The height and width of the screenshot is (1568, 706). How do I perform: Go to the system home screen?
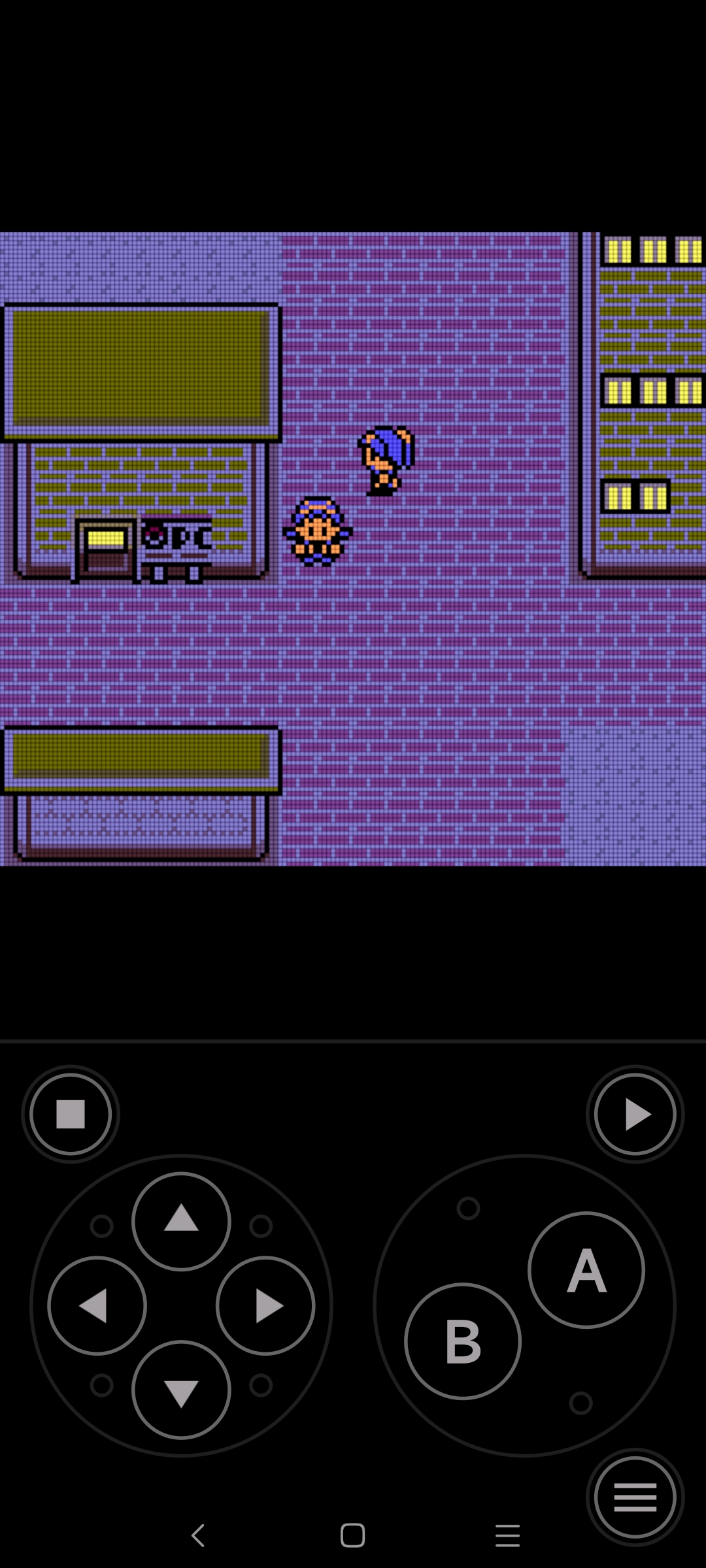tap(353, 1535)
